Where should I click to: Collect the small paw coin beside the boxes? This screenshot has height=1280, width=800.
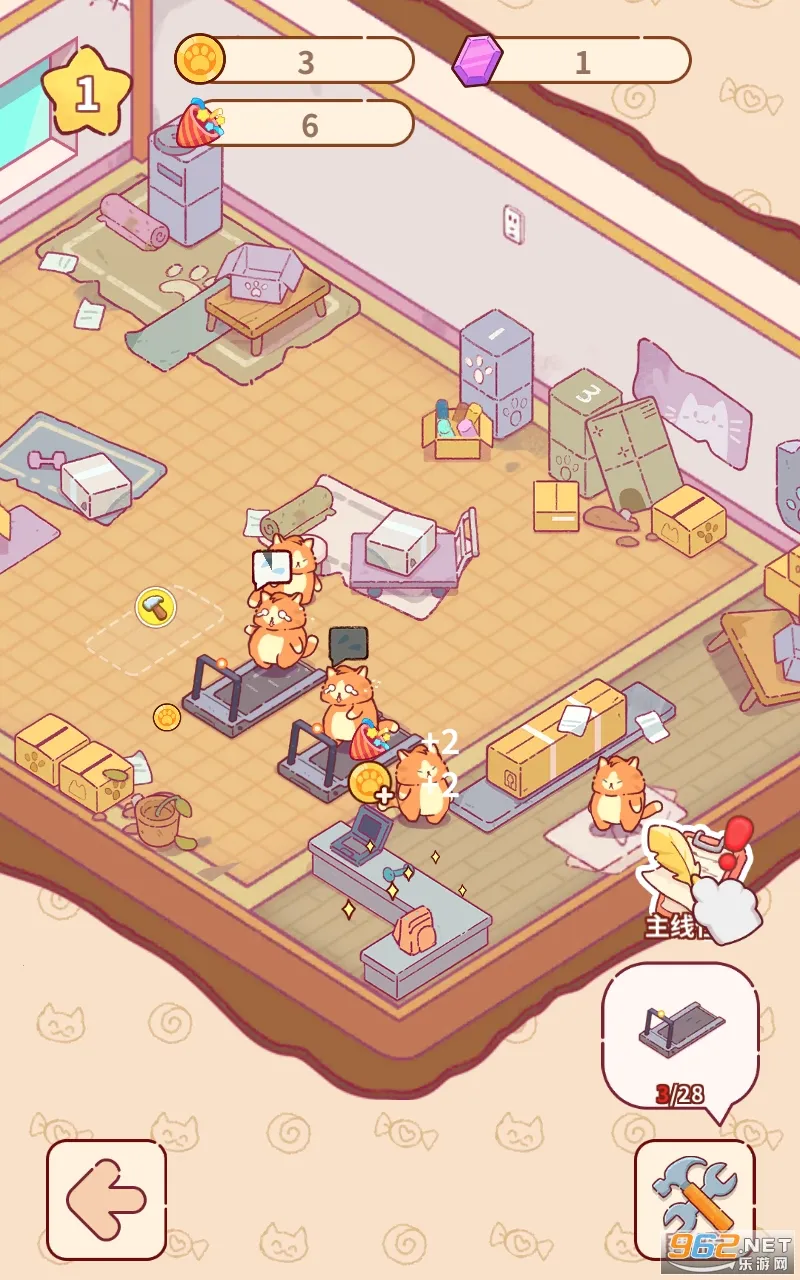[166, 716]
